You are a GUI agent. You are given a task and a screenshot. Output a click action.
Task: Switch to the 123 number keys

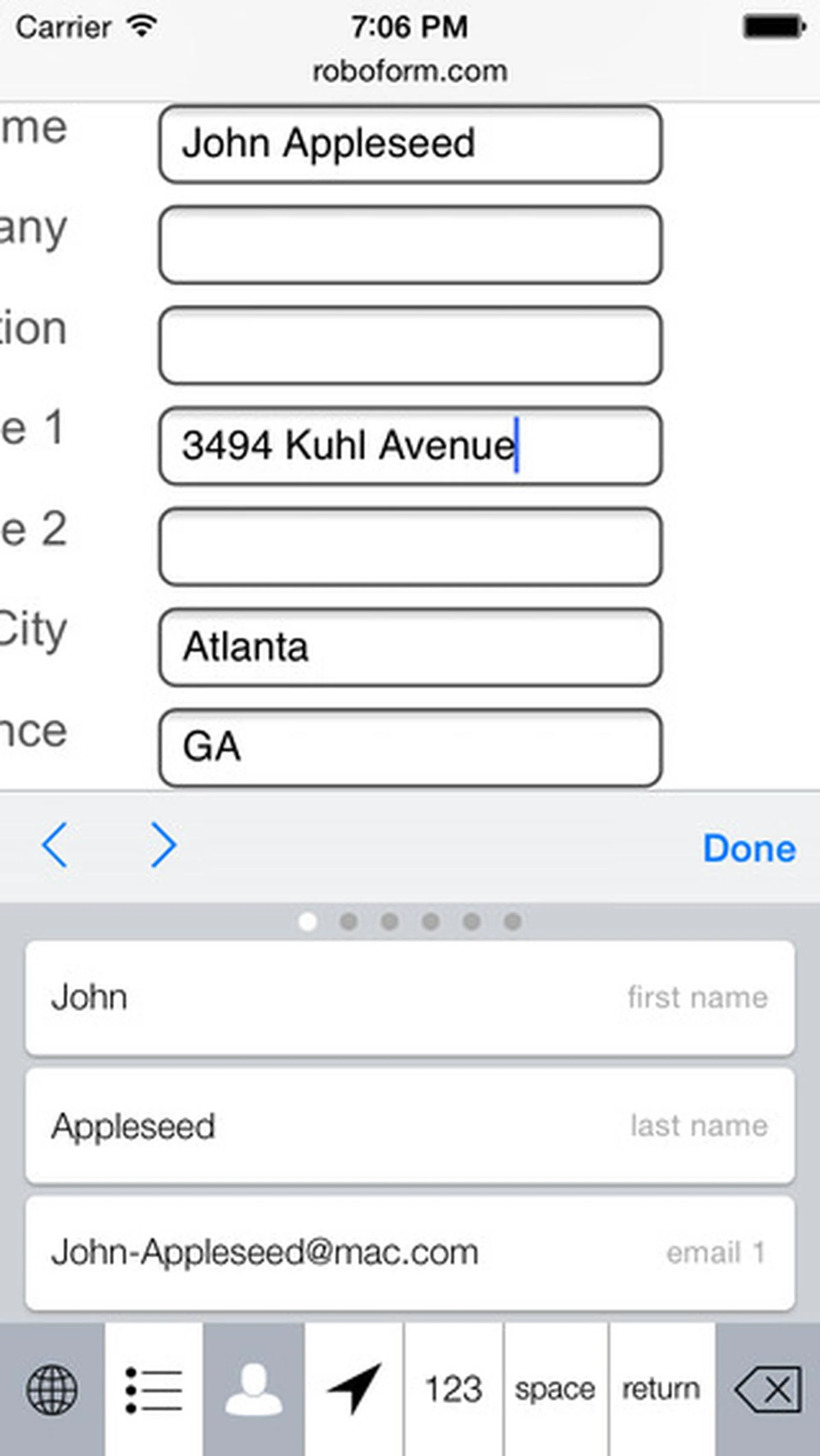tap(453, 1389)
